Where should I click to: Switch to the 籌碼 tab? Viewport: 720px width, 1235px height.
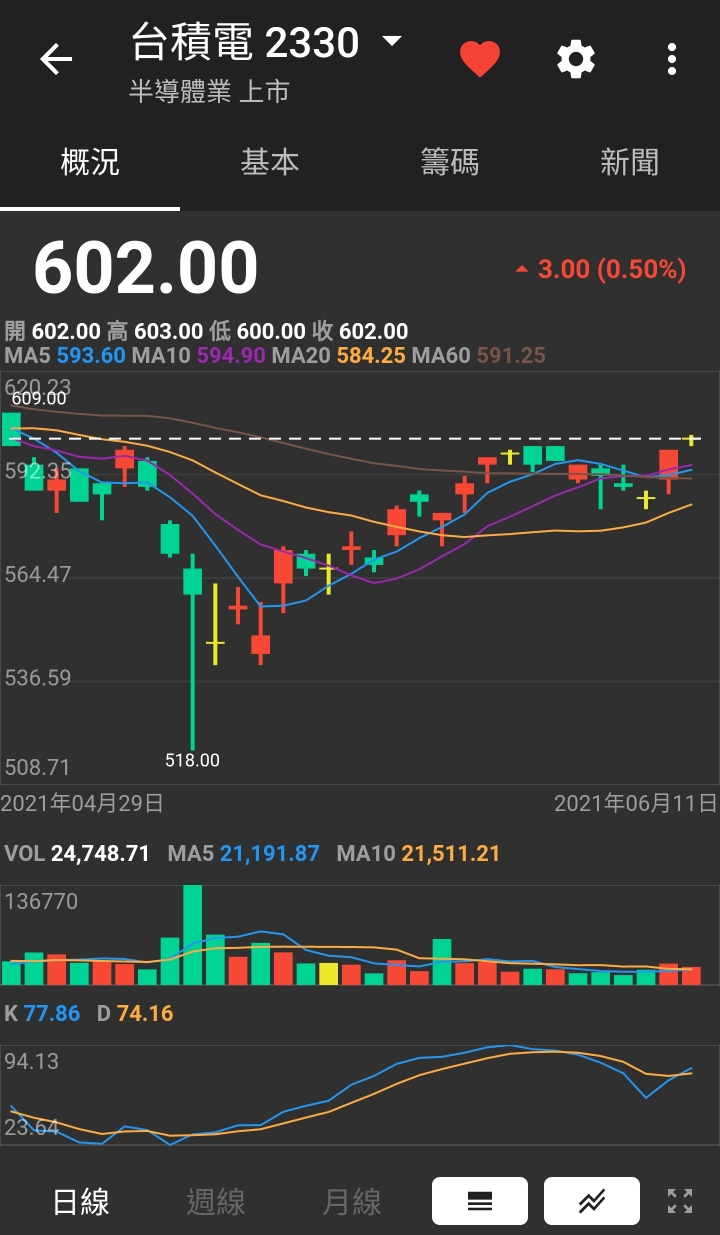pos(450,162)
